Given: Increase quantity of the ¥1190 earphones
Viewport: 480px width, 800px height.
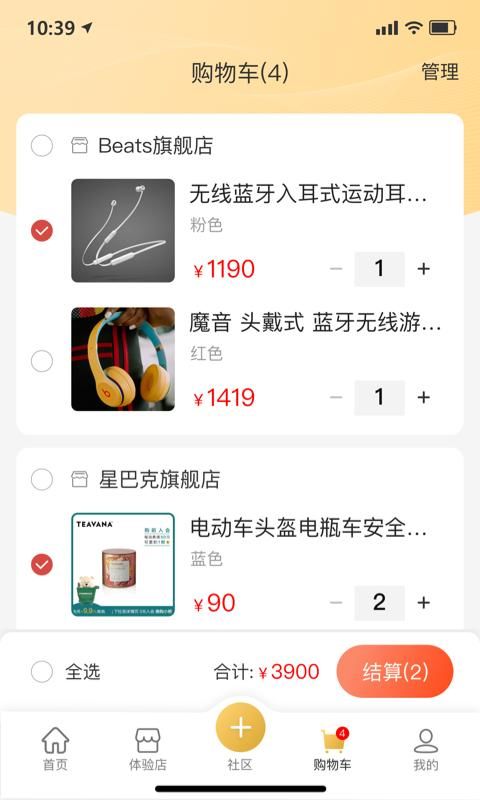Looking at the screenshot, I should click(x=423, y=269).
